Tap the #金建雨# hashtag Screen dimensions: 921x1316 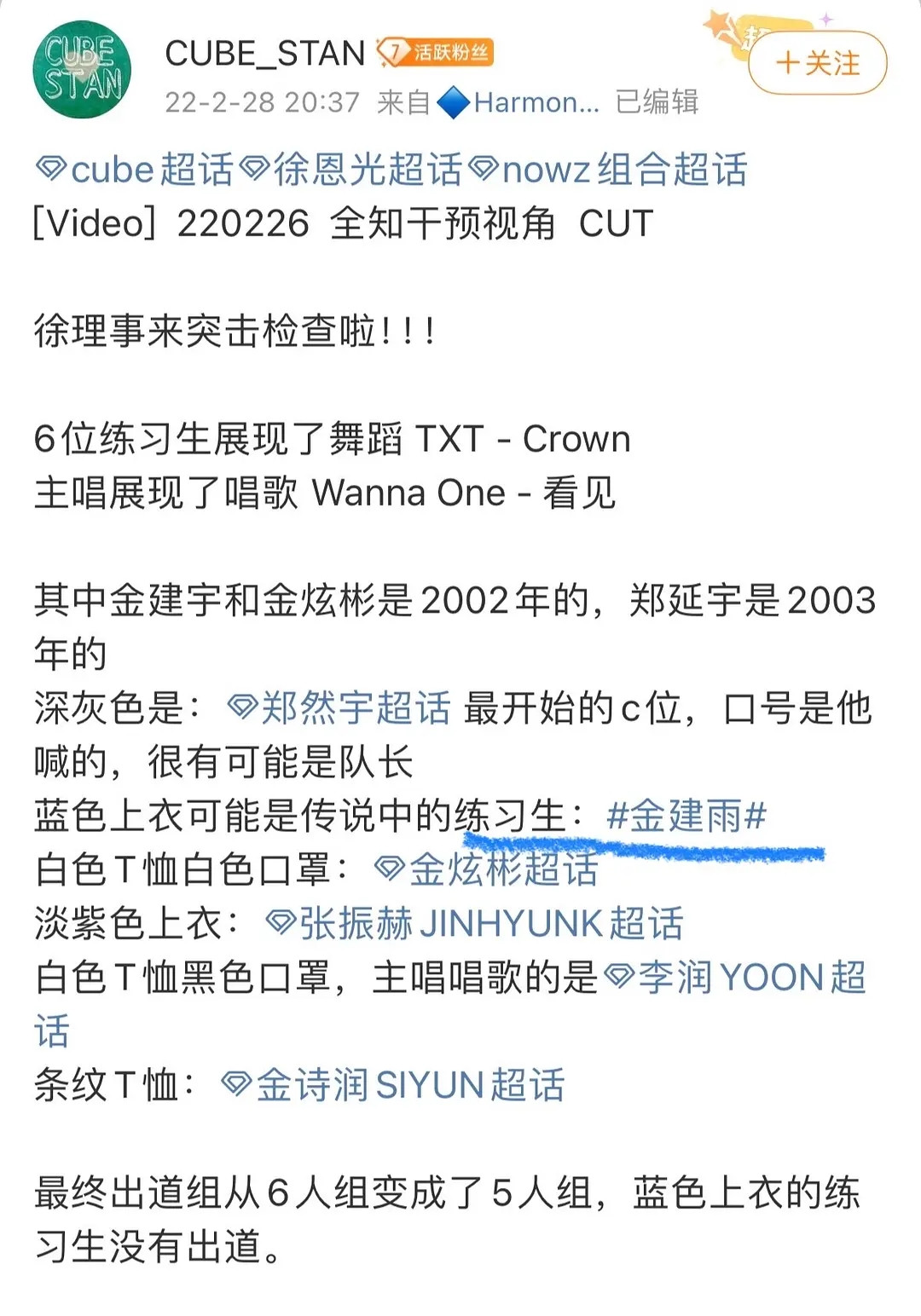tap(686, 816)
